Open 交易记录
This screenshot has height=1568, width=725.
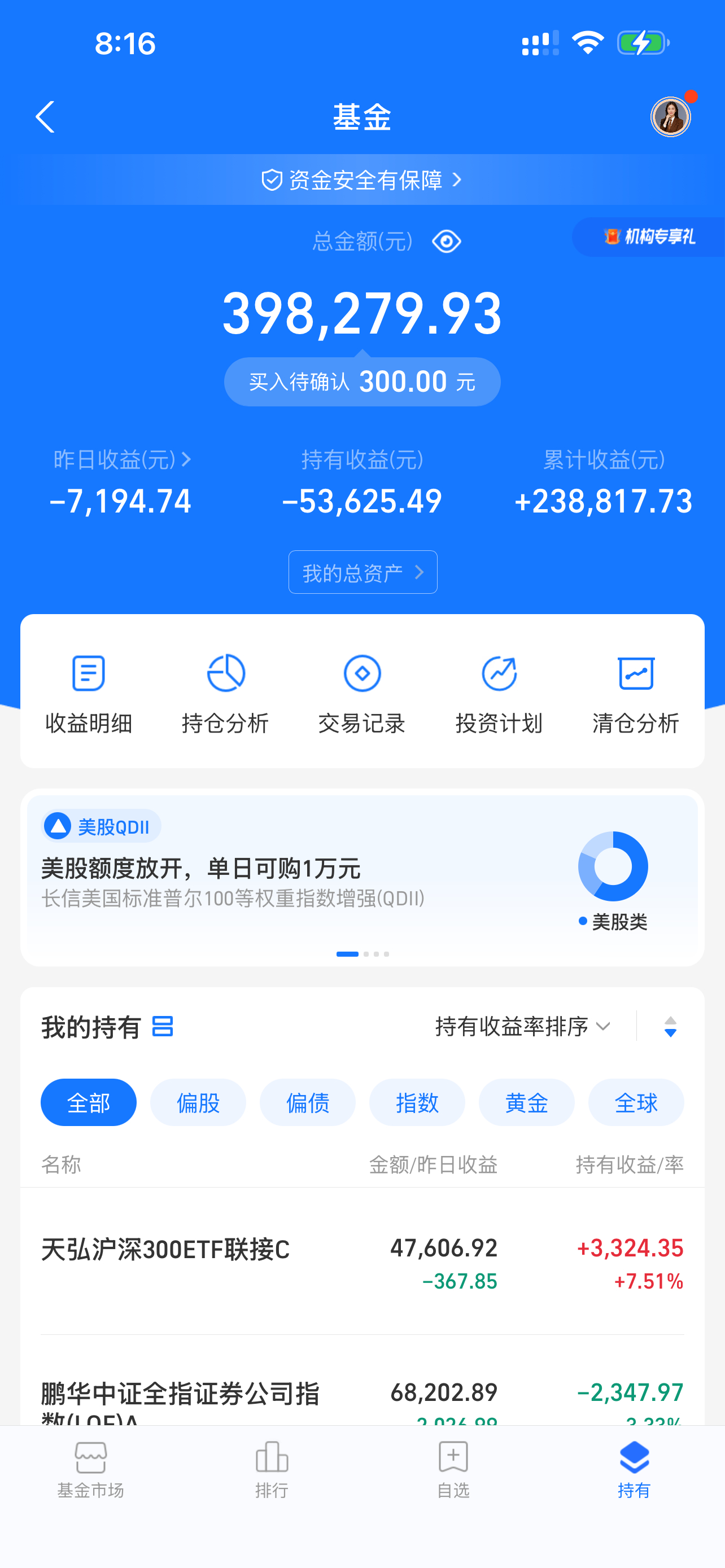(362, 694)
